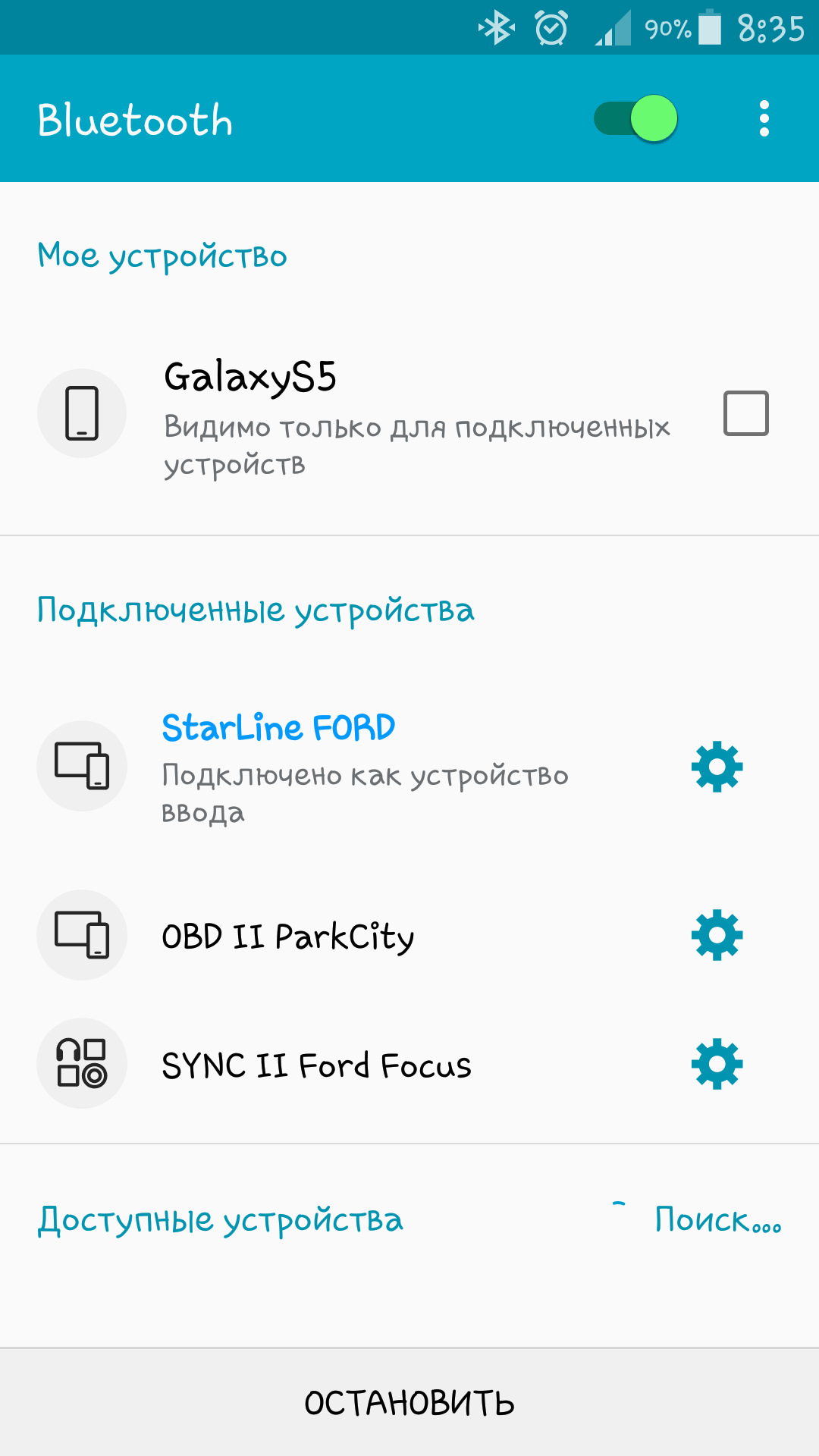Viewport: 819px width, 1456px height.
Task: Open settings for OBD II ParkCity
Action: coord(717,936)
